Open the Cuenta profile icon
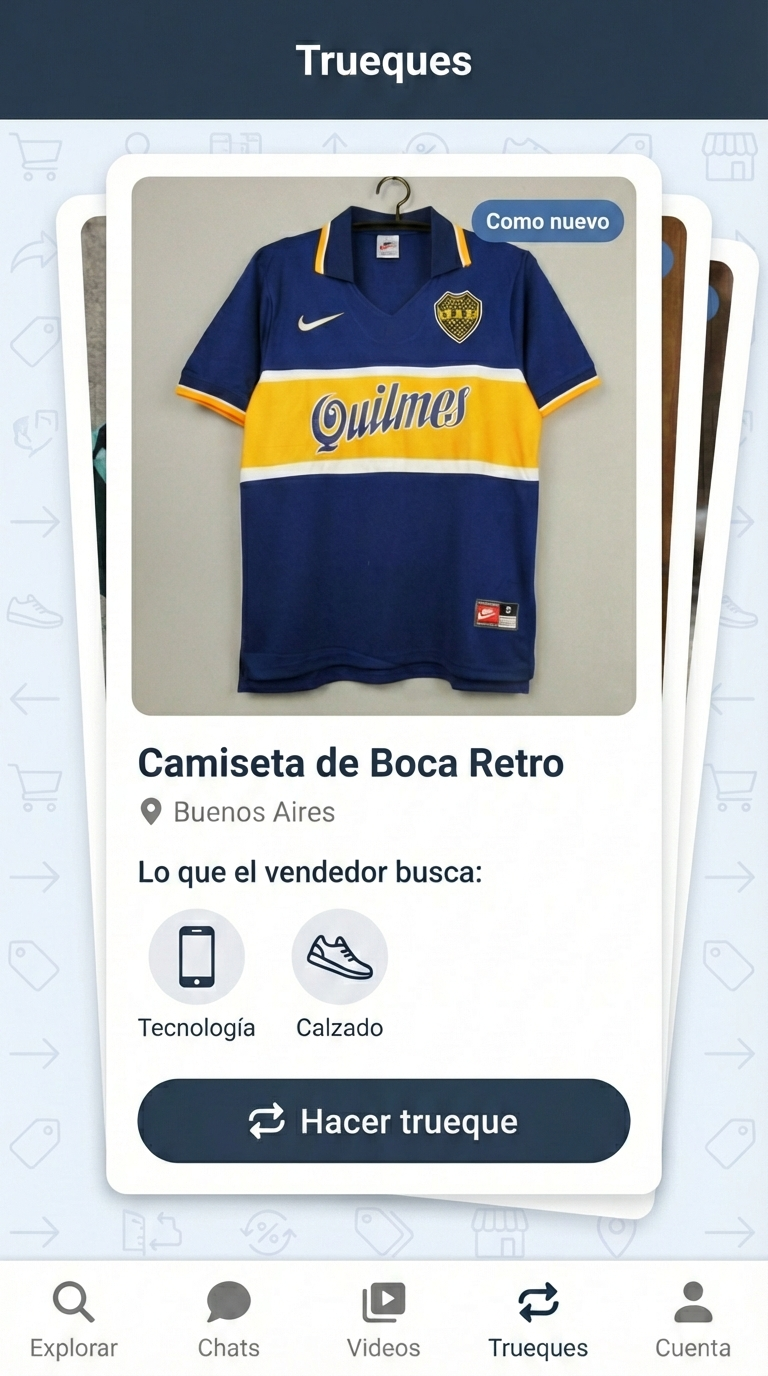 point(692,1302)
